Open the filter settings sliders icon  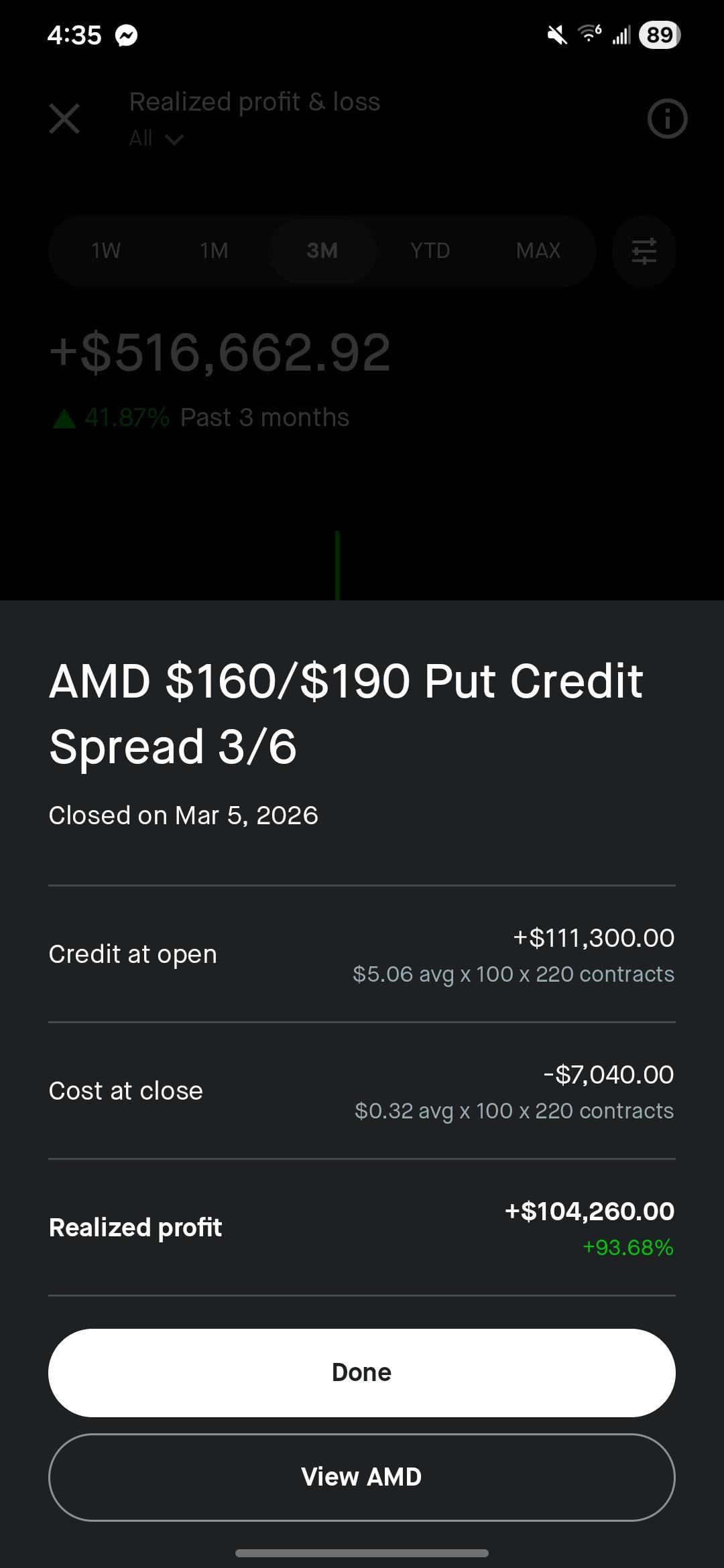coord(644,251)
